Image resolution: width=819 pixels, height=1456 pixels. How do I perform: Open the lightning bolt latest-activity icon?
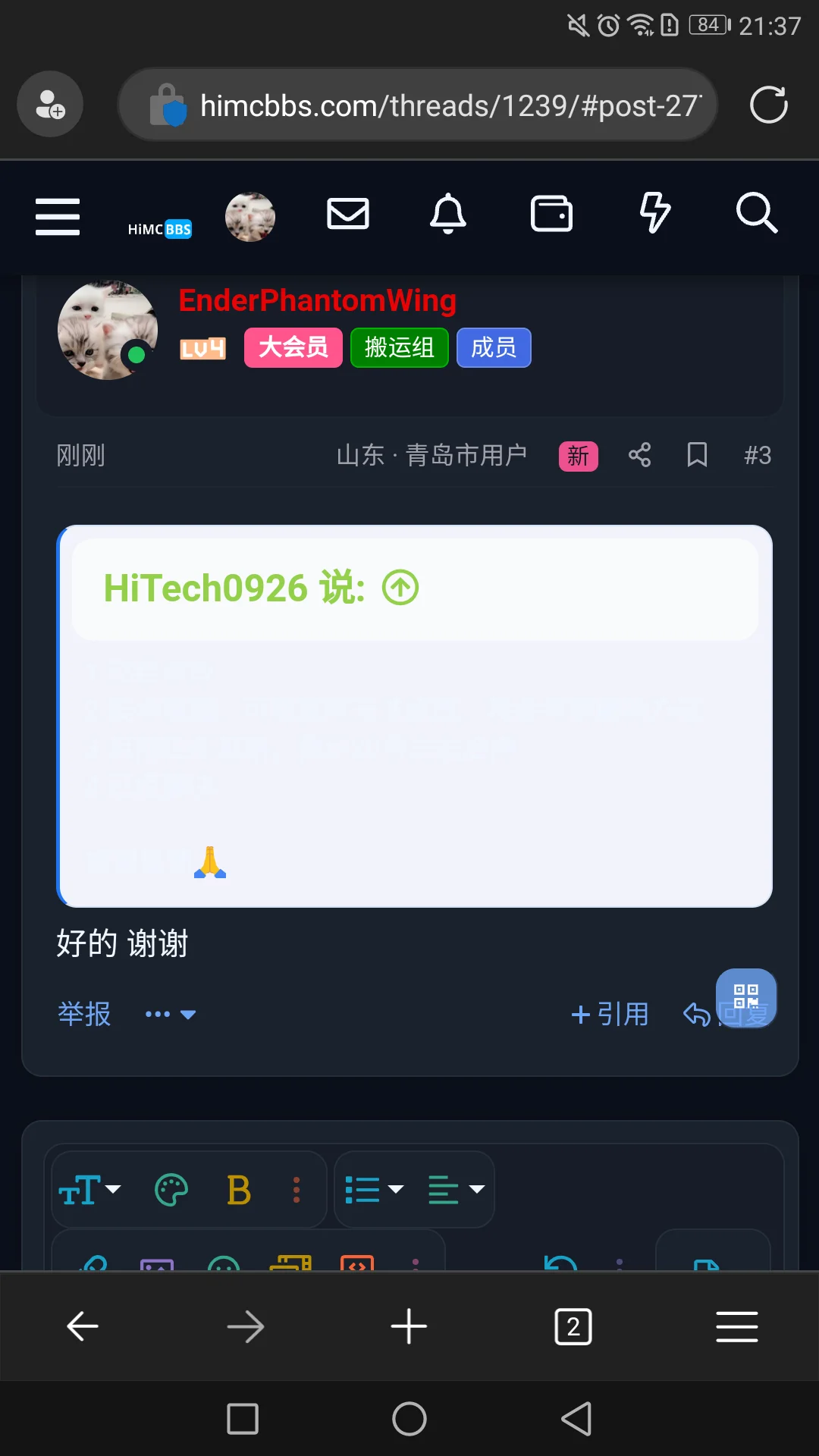[x=654, y=212]
